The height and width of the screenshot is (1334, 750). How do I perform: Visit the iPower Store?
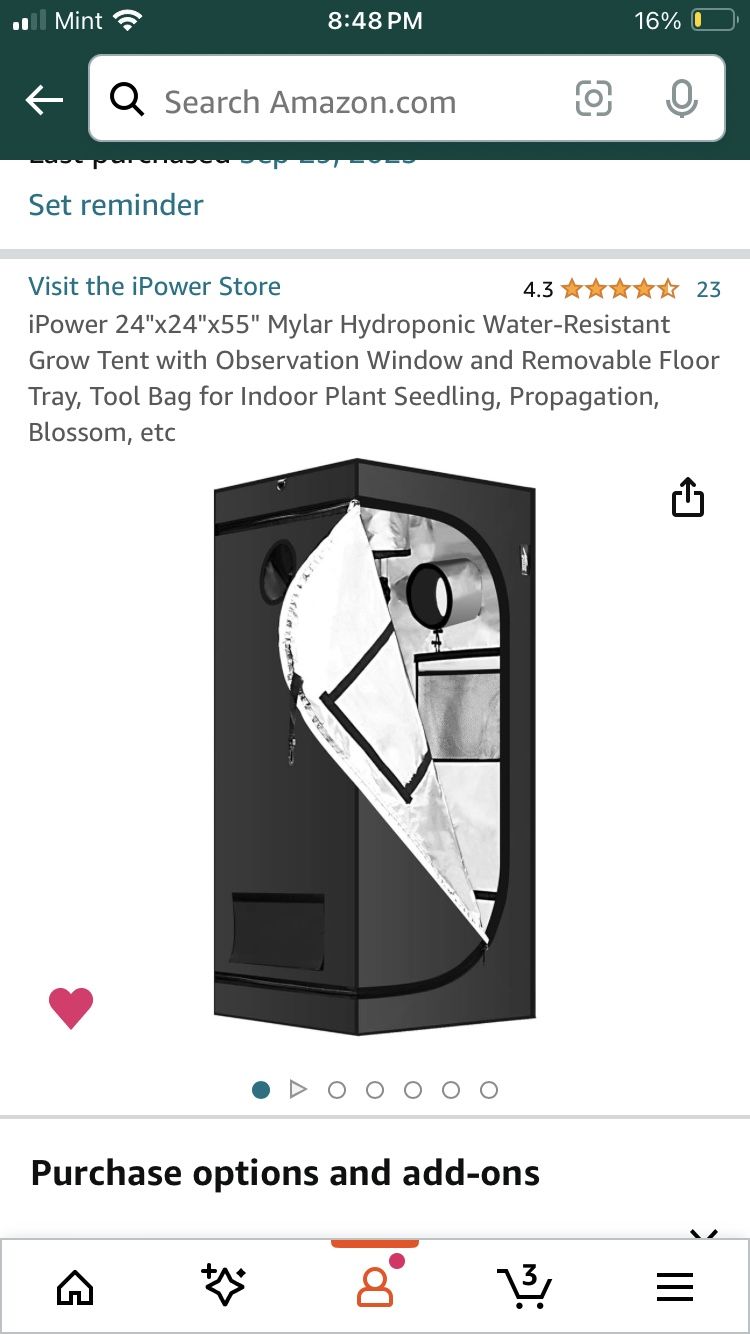point(155,287)
